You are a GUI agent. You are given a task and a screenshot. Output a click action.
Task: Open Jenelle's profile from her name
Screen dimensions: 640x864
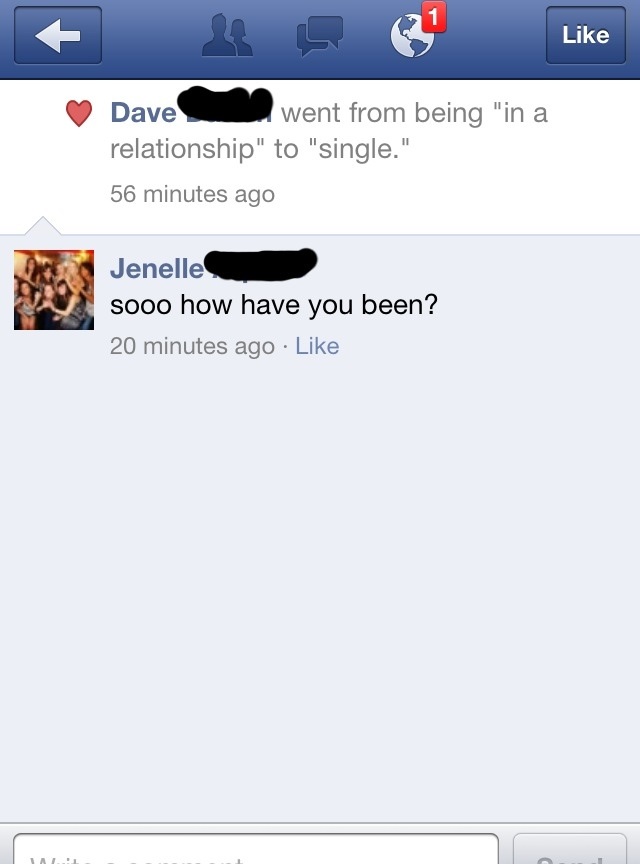[156, 269]
